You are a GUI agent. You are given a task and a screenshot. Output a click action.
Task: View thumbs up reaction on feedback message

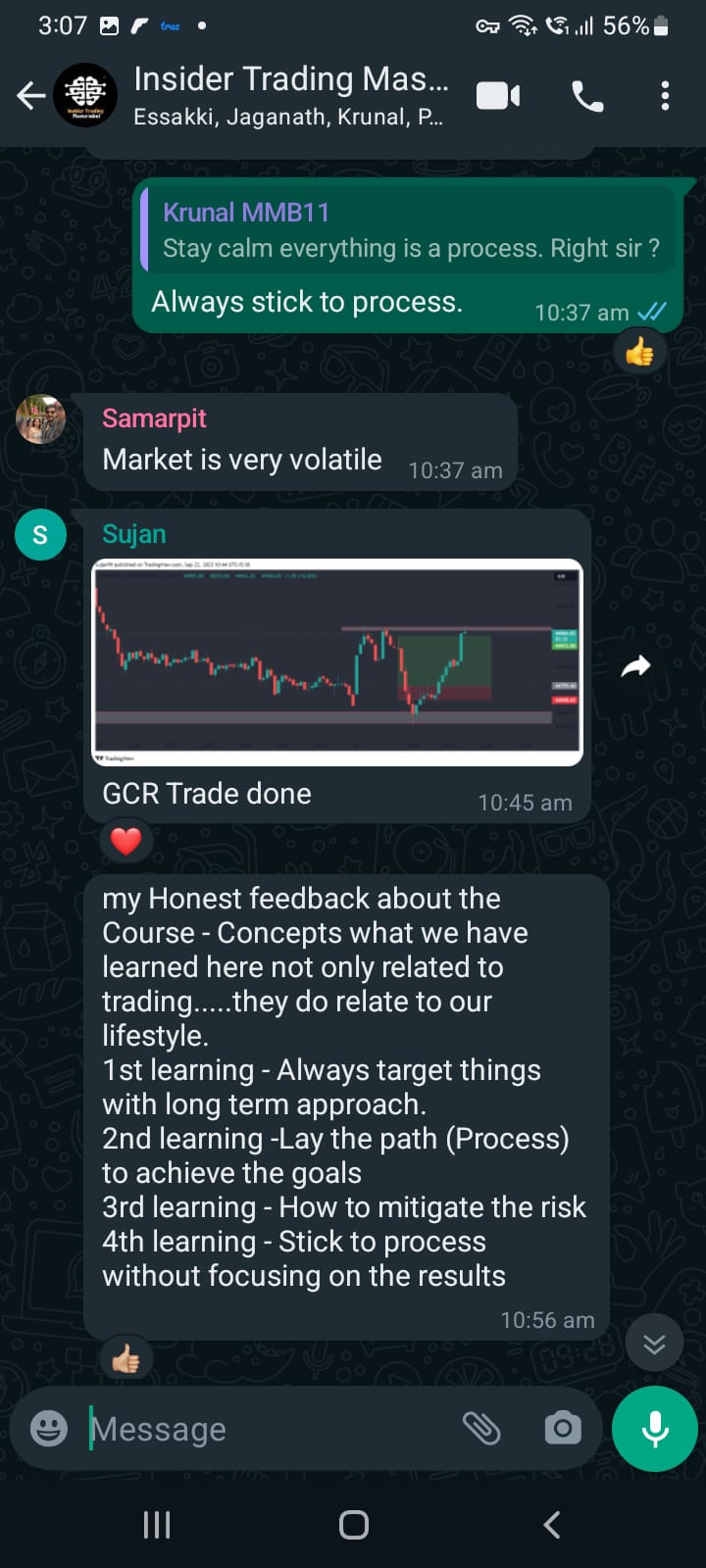click(x=126, y=1359)
